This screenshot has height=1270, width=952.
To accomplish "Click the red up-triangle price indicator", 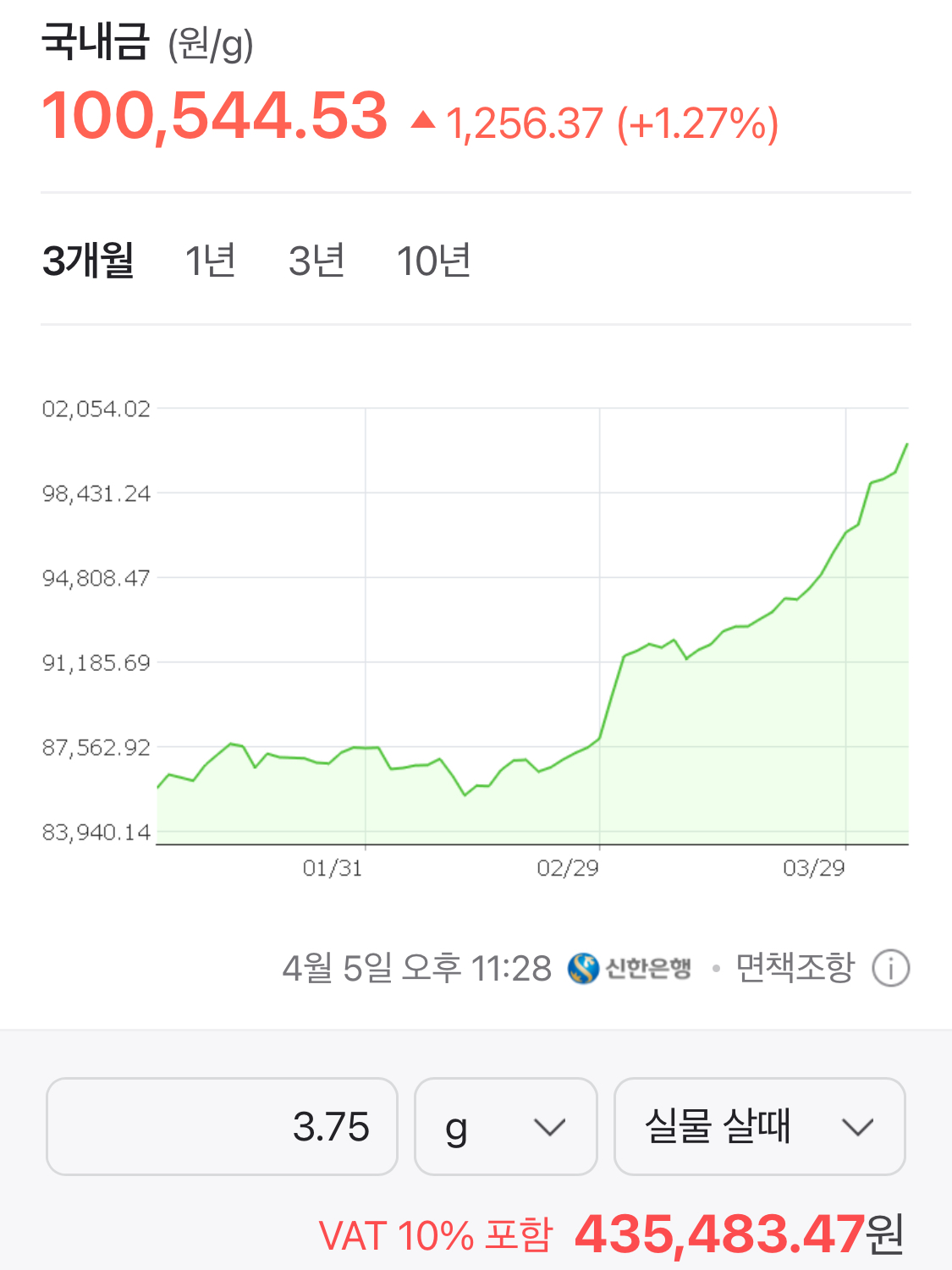I will (x=425, y=121).
